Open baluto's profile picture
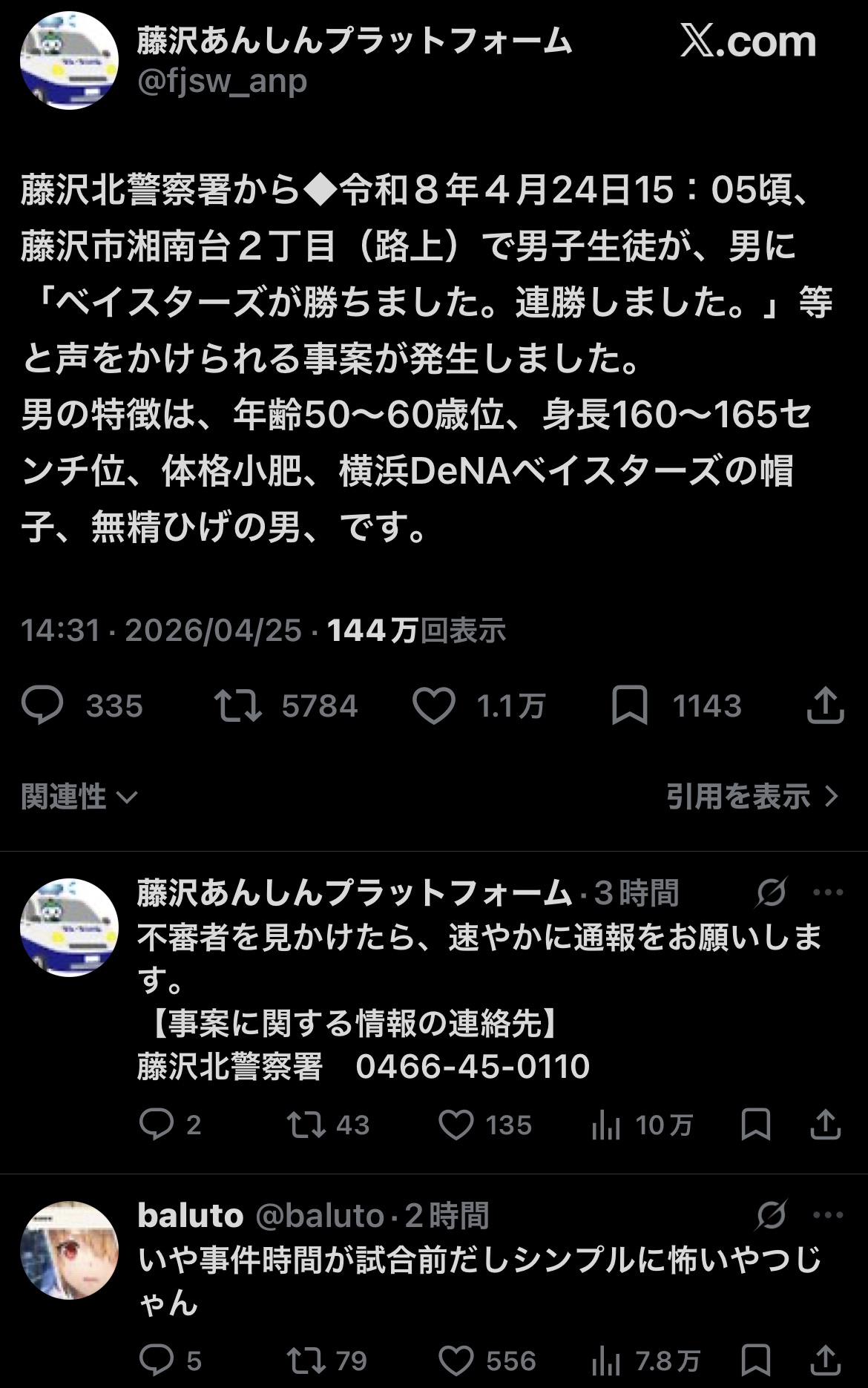868x1388 pixels. click(x=69, y=1251)
